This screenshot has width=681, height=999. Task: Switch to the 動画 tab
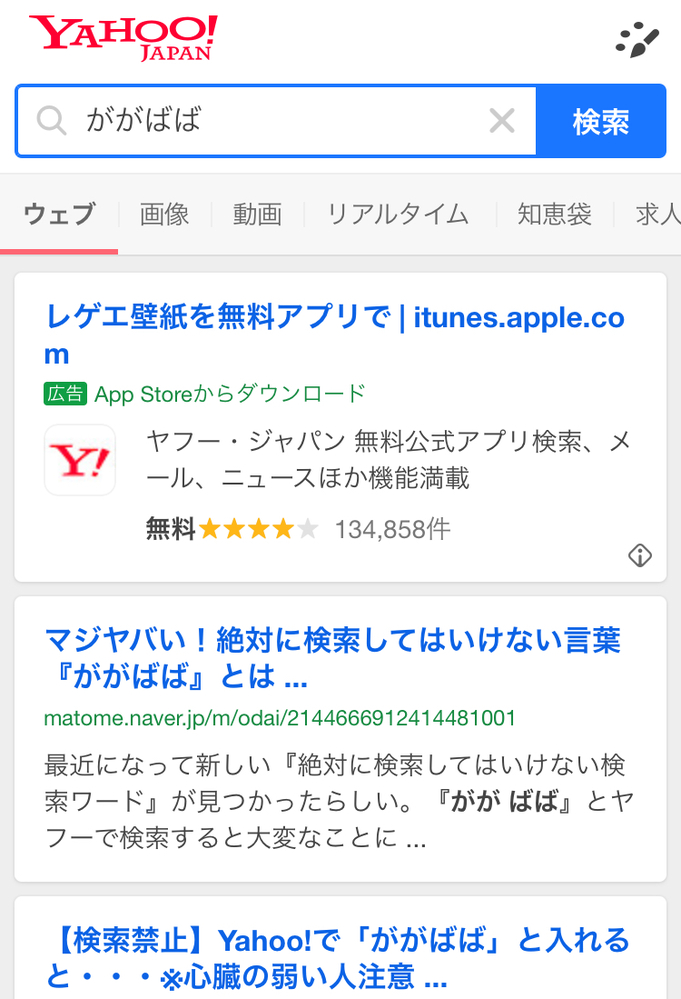(257, 214)
